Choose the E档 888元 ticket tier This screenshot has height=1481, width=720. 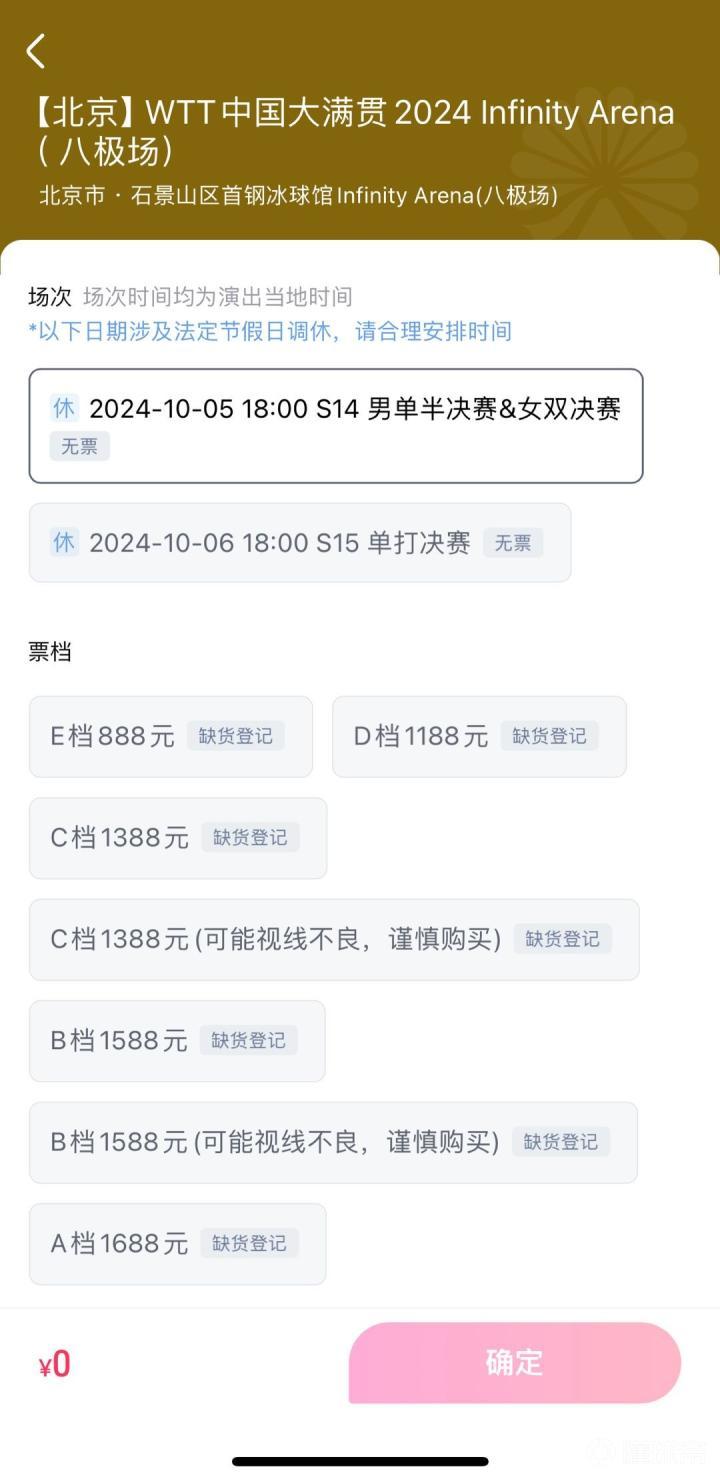coord(170,736)
